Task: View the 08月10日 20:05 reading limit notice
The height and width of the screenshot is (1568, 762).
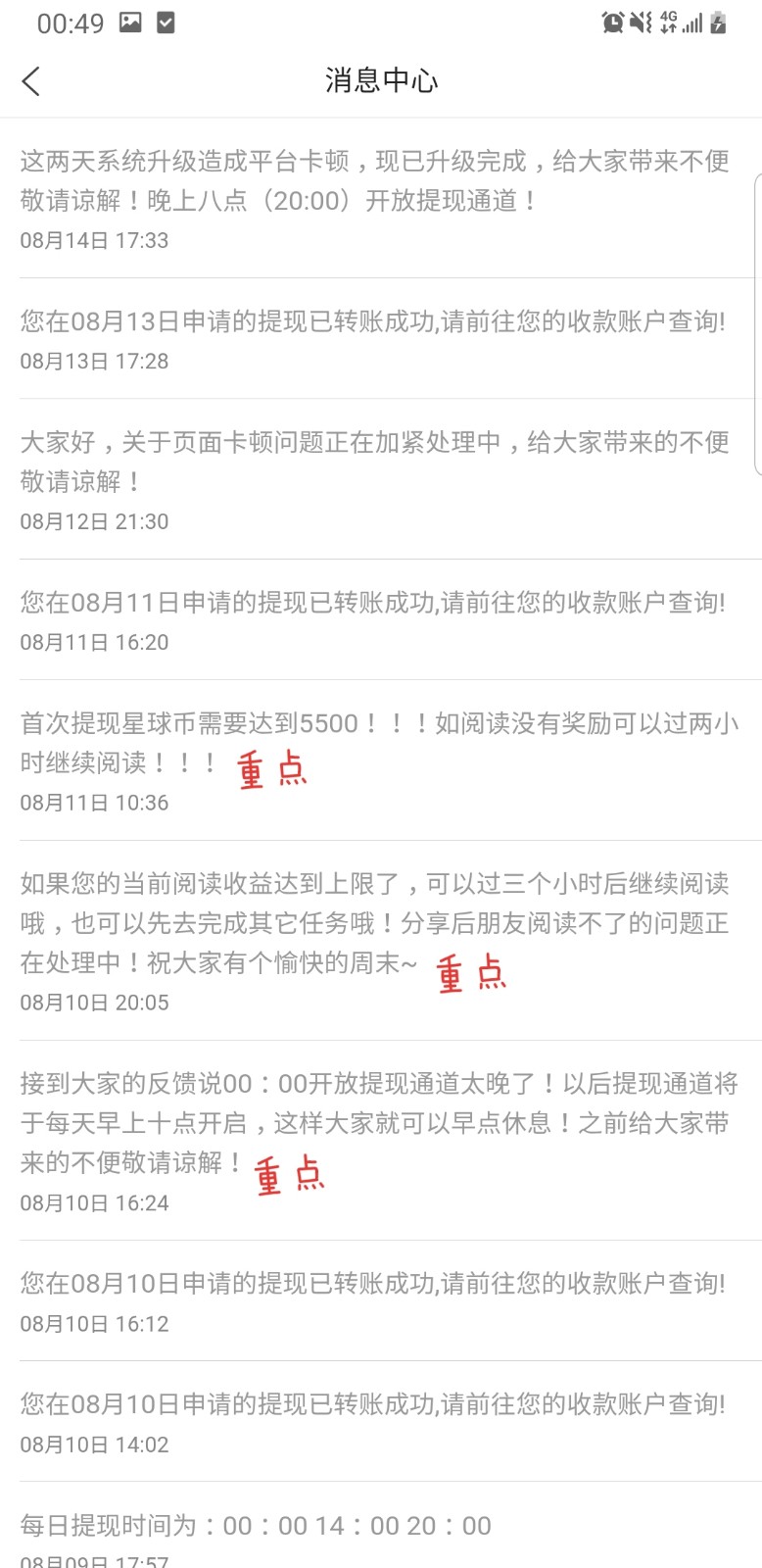Action: click(x=381, y=940)
